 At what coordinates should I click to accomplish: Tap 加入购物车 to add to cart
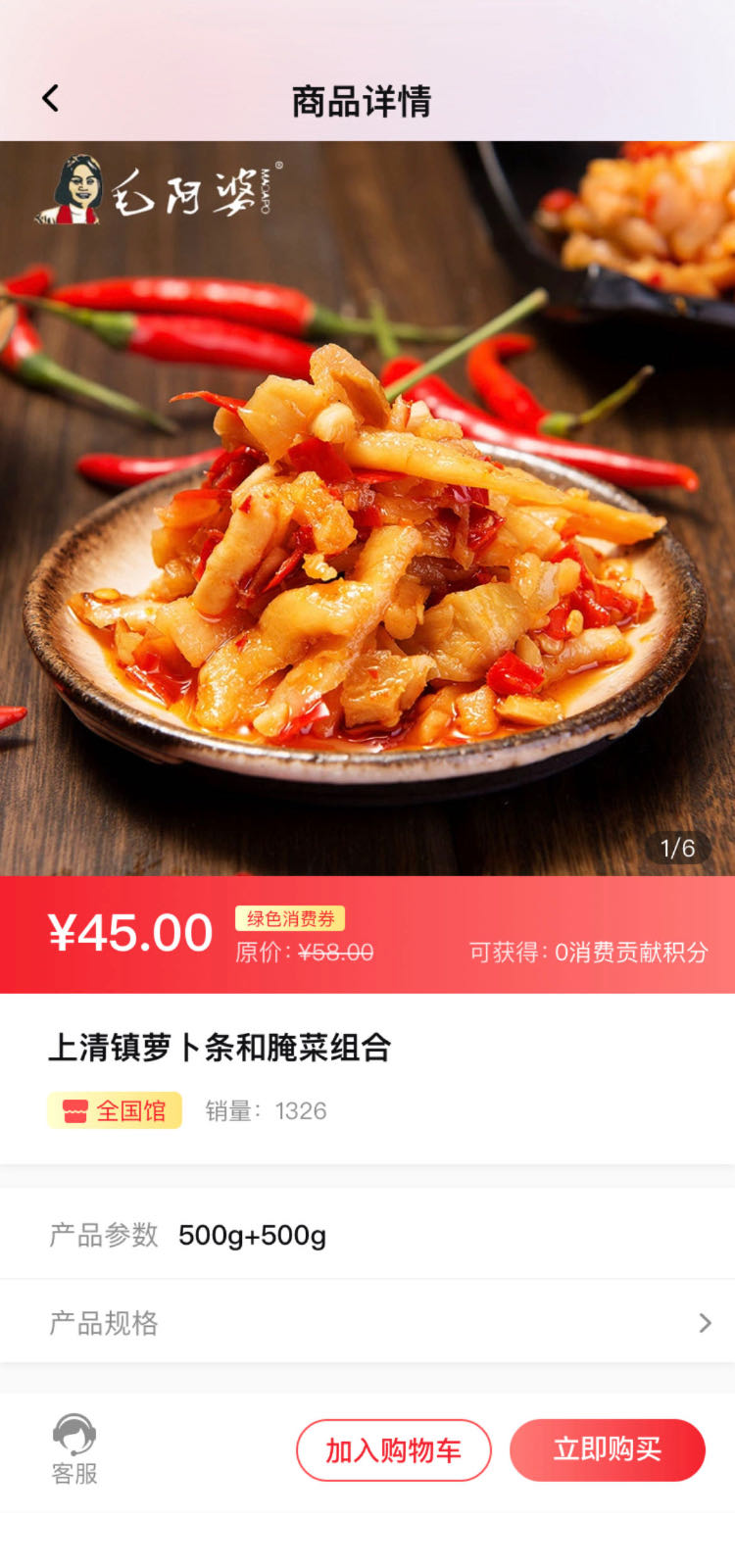(x=394, y=1450)
